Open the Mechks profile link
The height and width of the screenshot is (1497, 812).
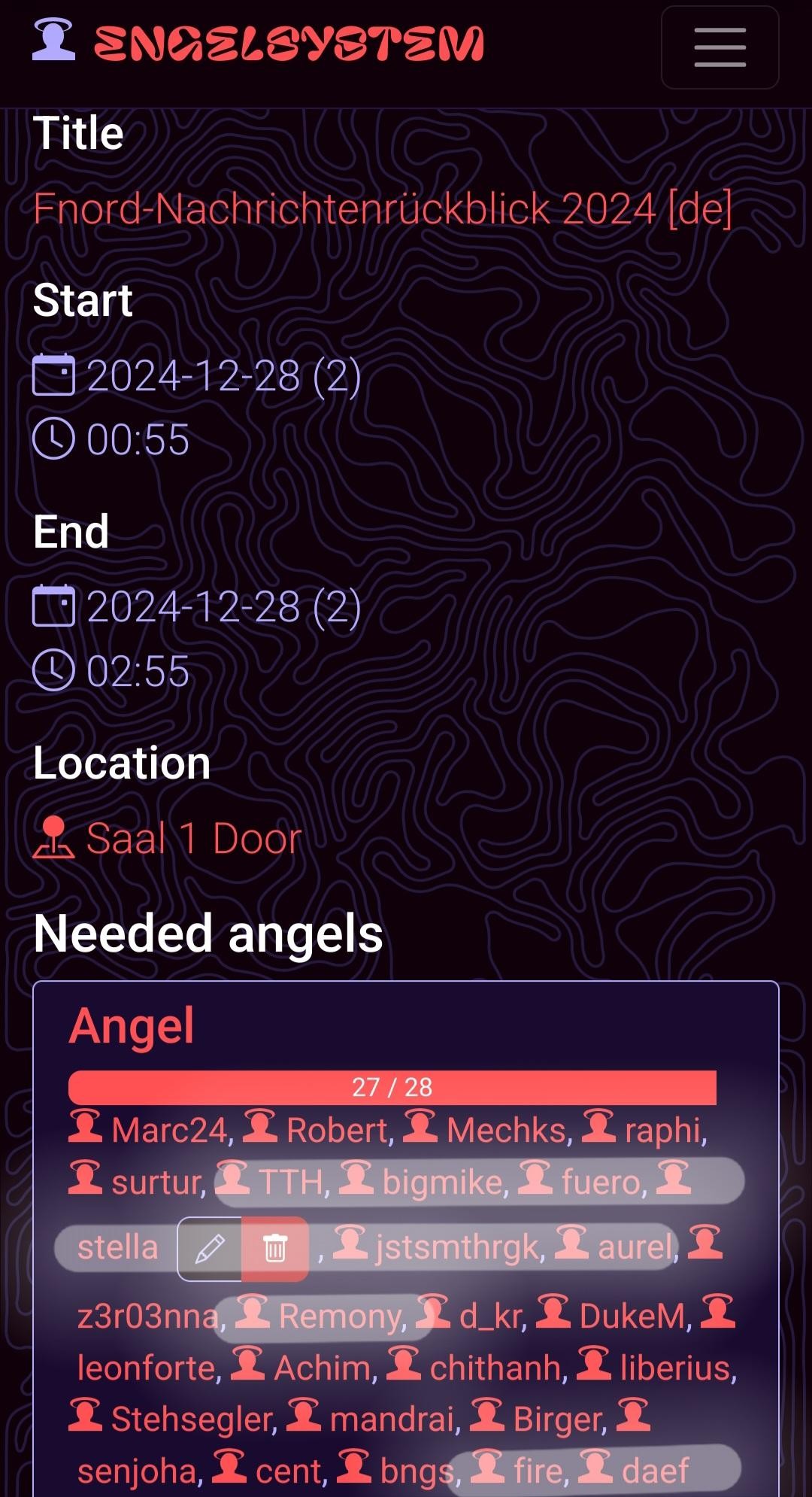tap(485, 1129)
